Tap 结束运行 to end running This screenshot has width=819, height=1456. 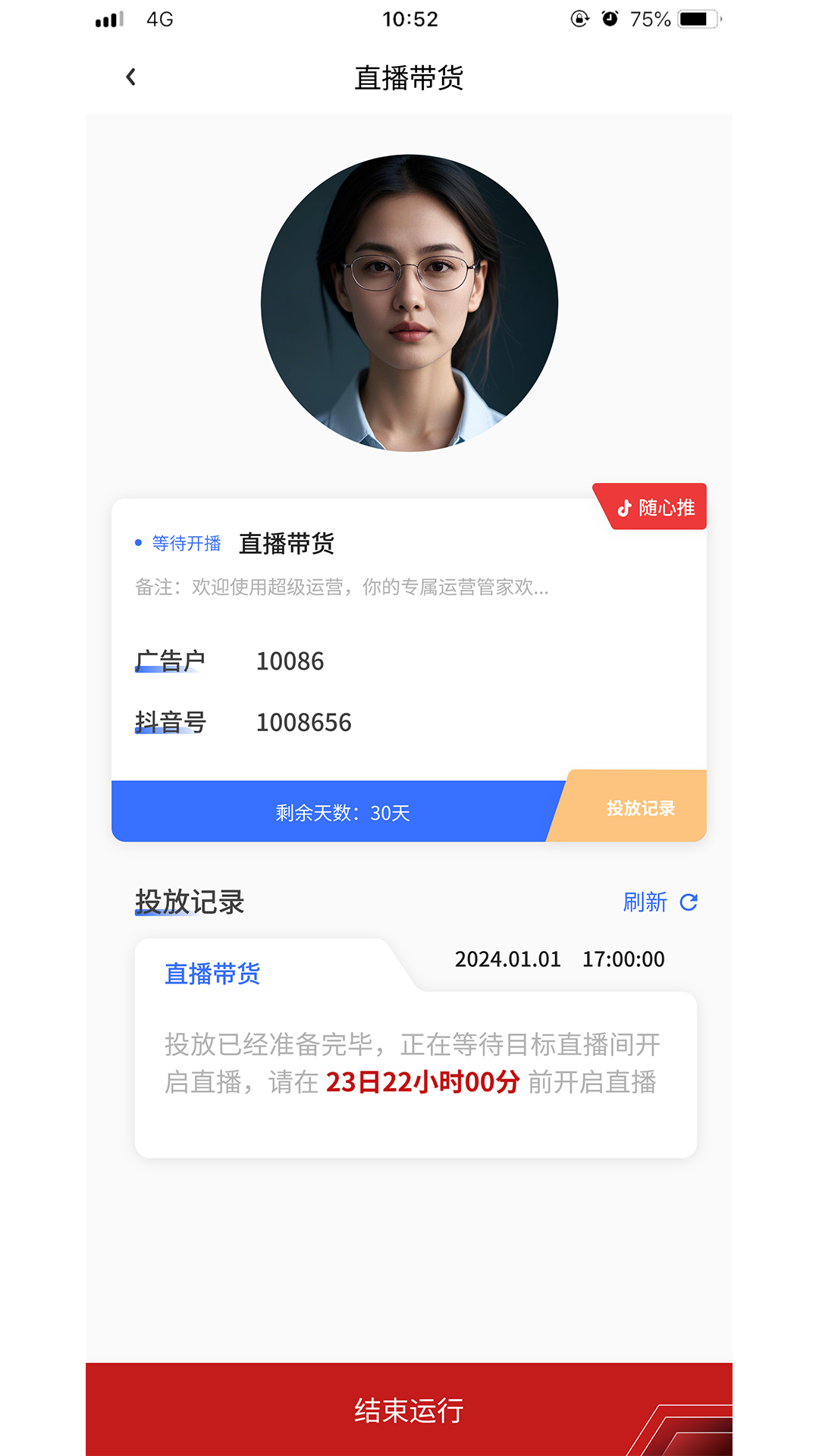pos(409,1410)
